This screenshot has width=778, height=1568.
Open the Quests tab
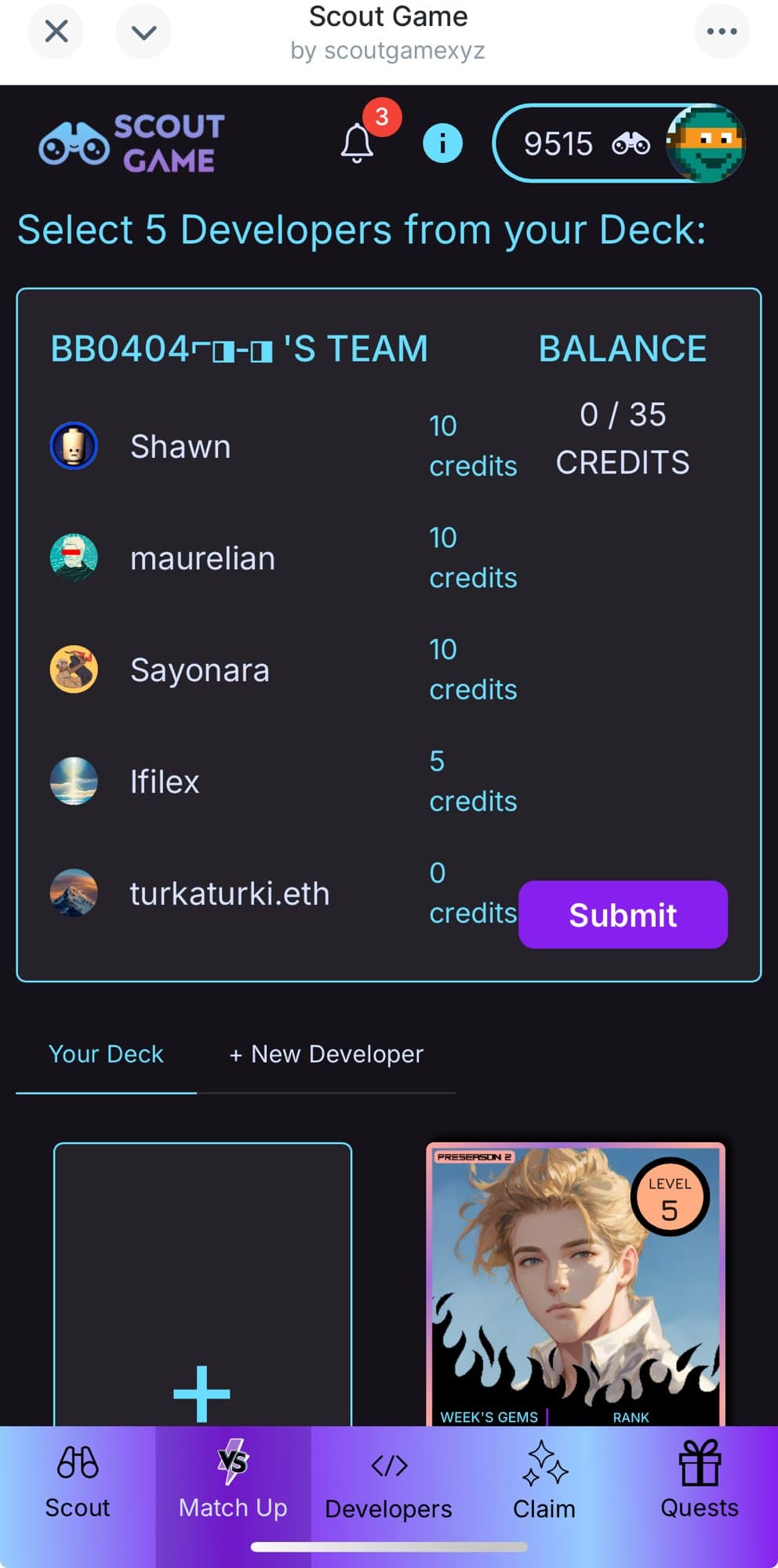699,1482
